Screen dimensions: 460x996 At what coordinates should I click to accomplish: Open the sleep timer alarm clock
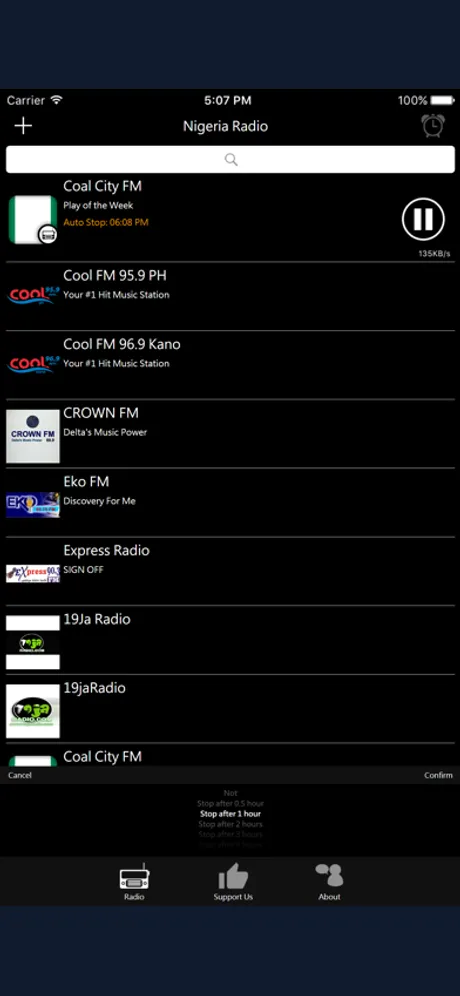coord(433,126)
